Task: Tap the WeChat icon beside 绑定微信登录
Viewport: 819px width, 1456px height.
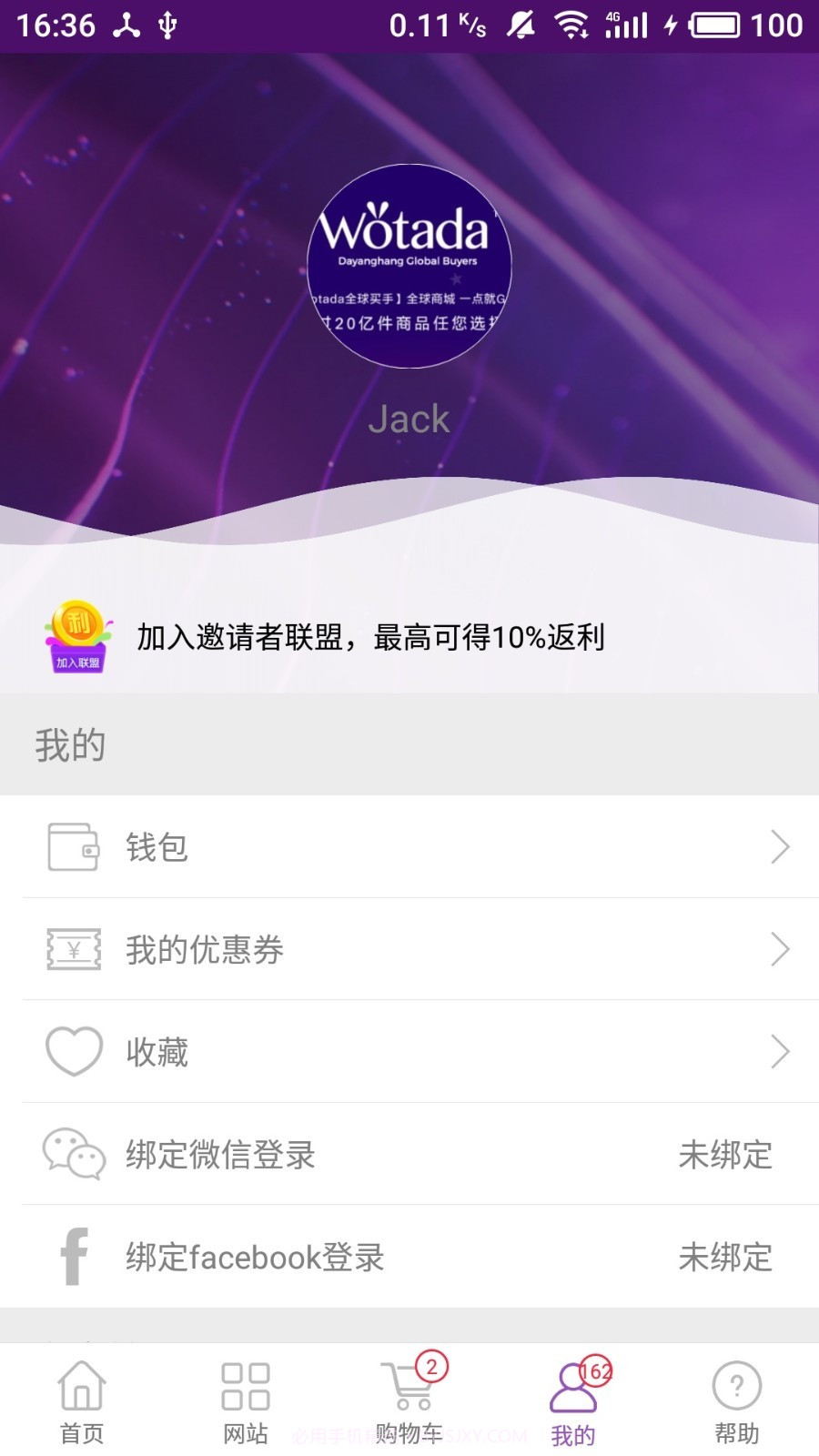Action: [x=74, y=1156]
